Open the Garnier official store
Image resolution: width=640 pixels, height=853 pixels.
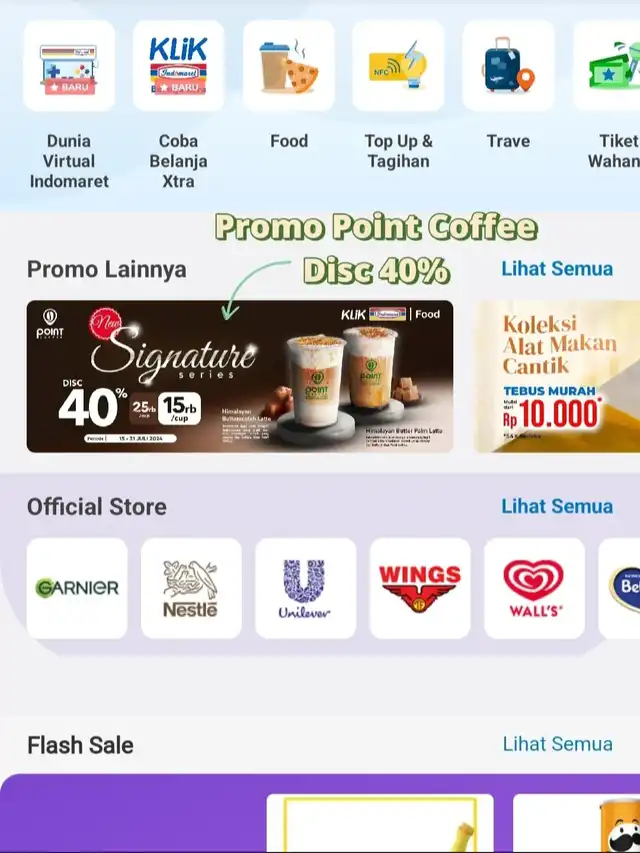click(77, 588)
